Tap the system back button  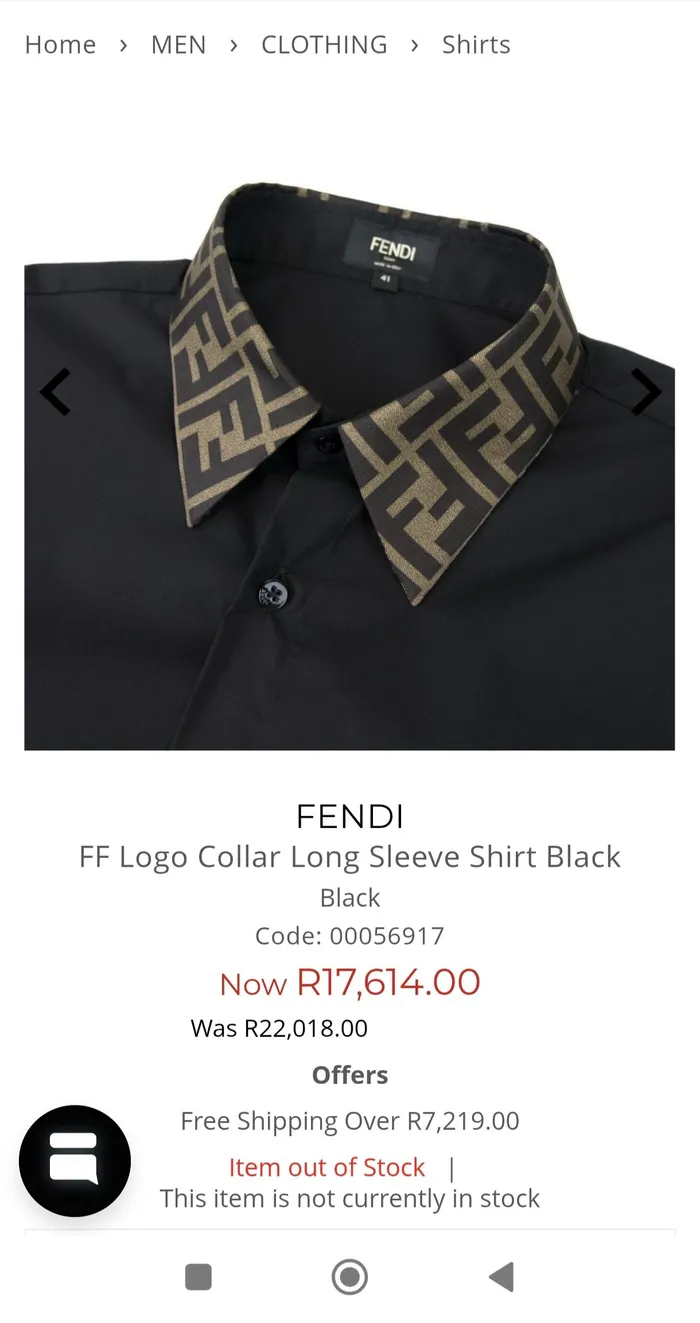click(501, 1277)
